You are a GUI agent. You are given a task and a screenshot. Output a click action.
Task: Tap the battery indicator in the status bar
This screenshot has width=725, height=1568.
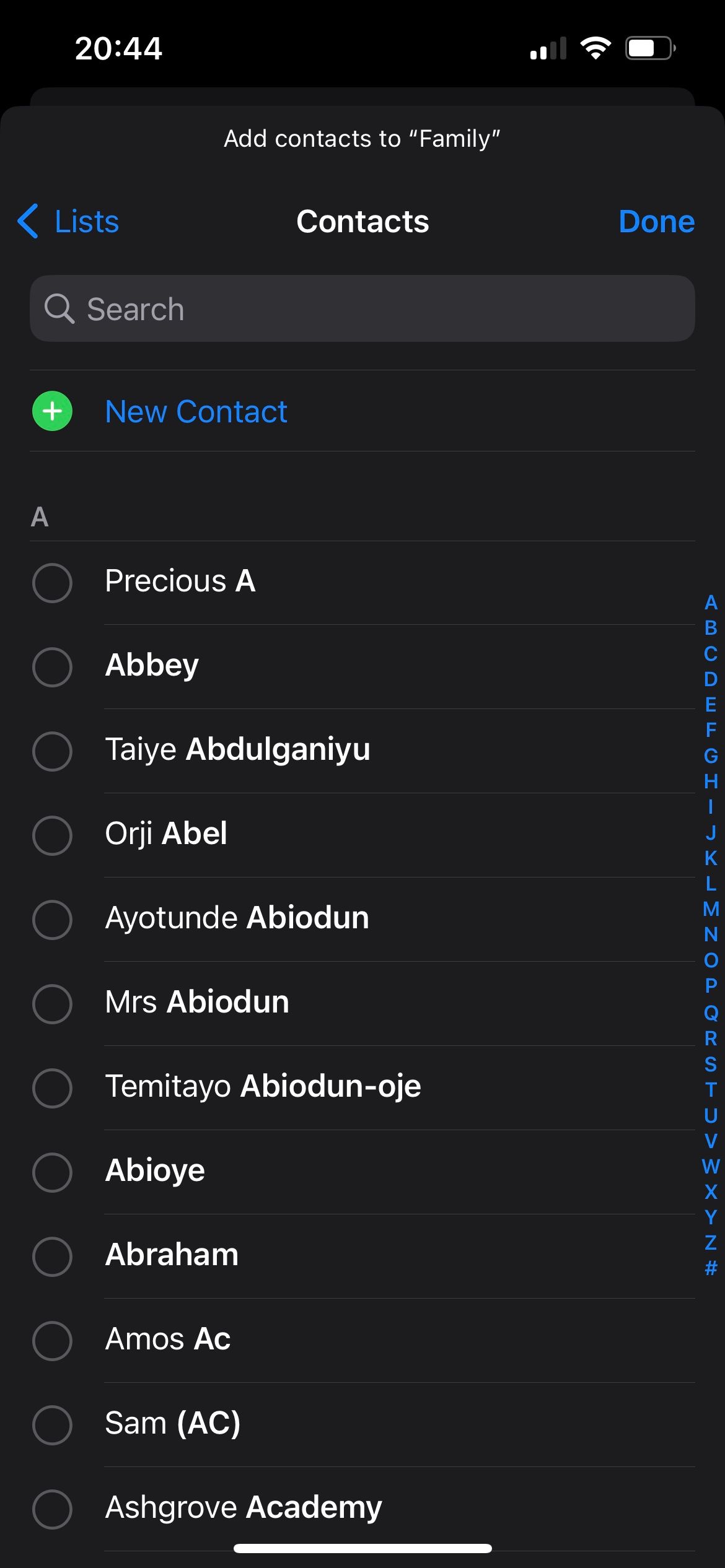(x=646, y=48)
